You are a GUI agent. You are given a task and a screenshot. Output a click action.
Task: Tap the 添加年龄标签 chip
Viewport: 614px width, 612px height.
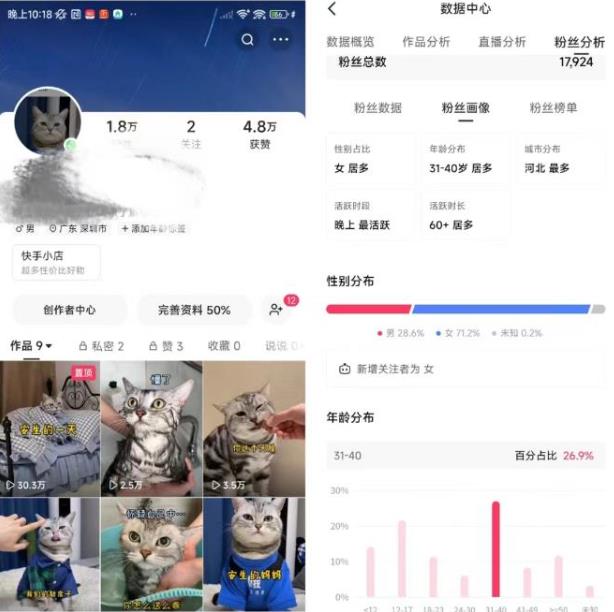coord(153,229)
